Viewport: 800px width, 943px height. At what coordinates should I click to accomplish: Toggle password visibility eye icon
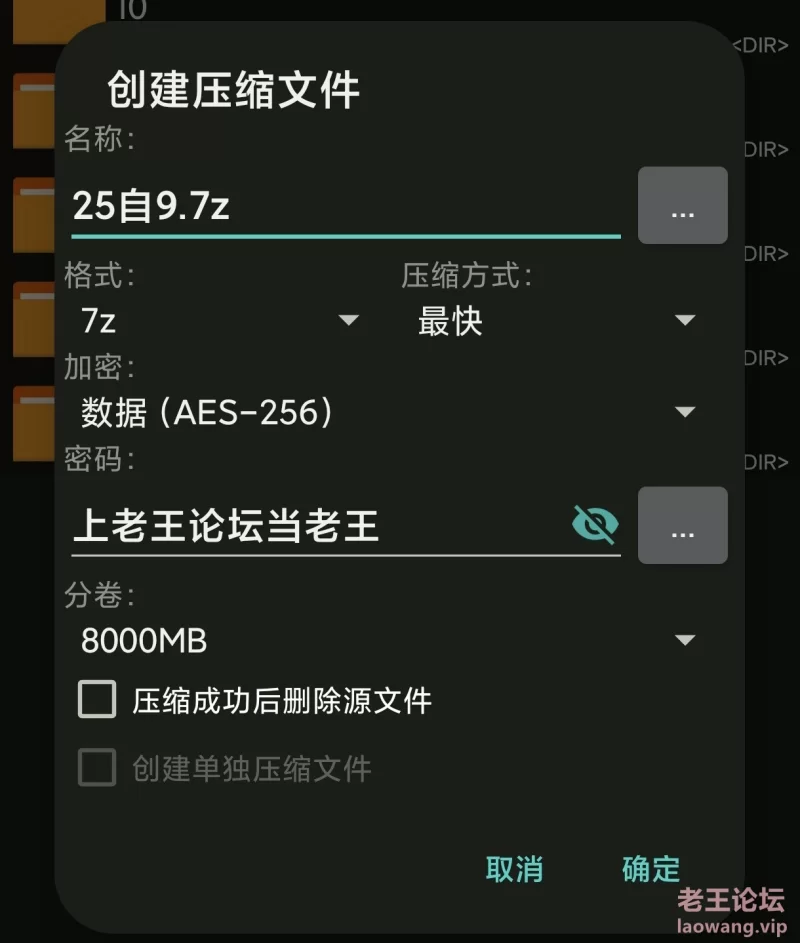pyautogui.click(x=595, y=524)
